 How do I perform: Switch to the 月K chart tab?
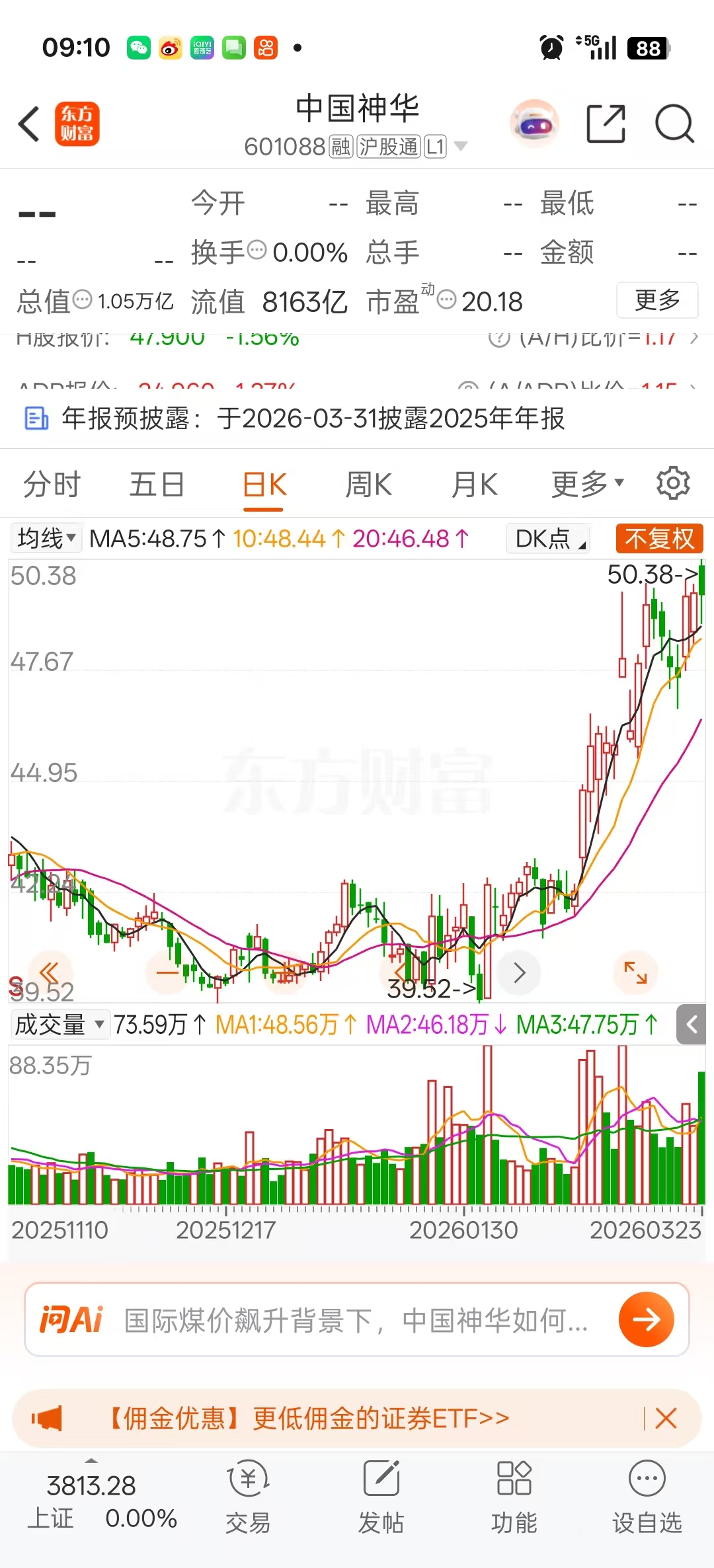(x=474, y=485)
